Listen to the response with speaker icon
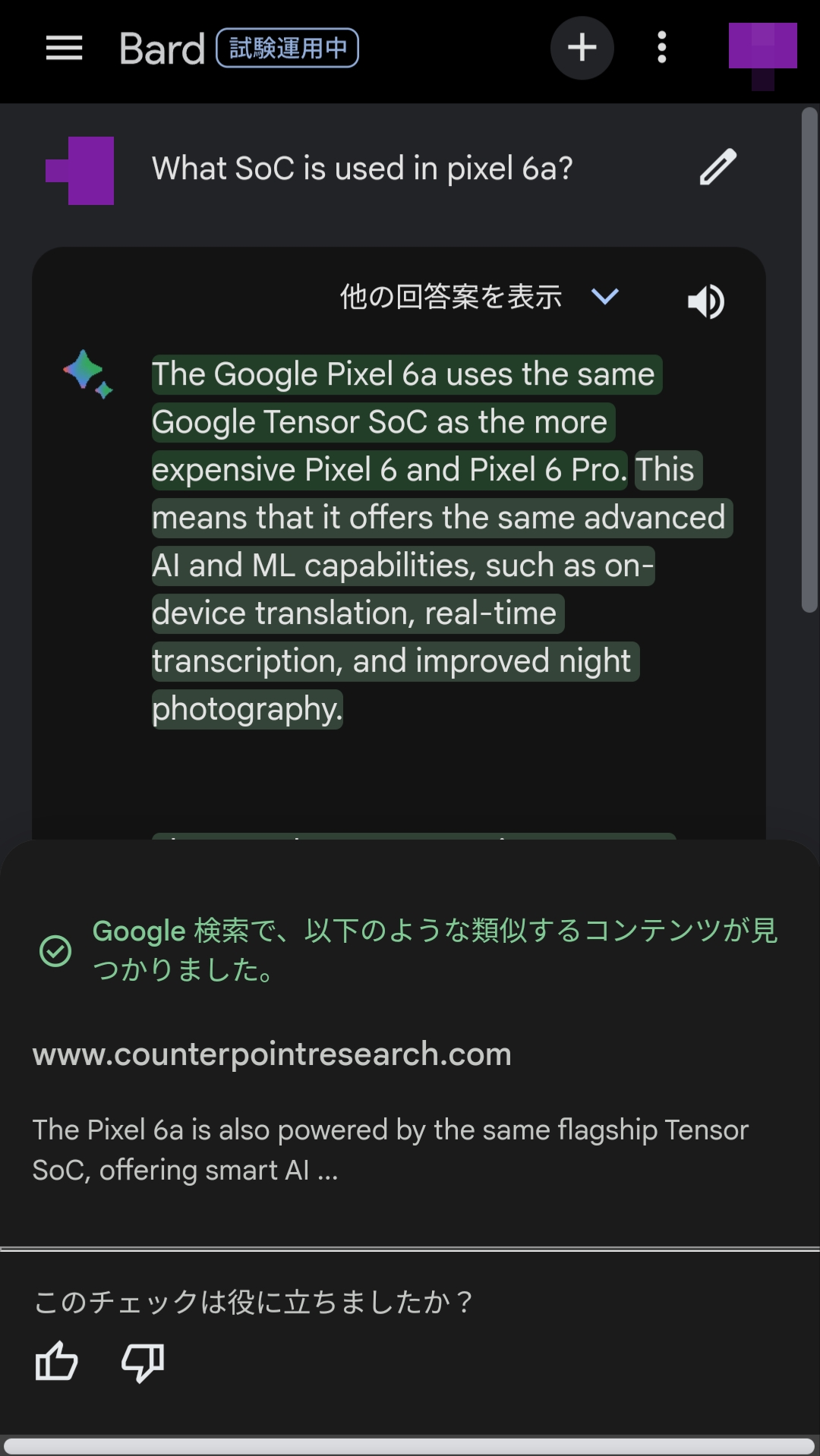Viewport: 820px width, 1456px height. [x=705, y=301]
